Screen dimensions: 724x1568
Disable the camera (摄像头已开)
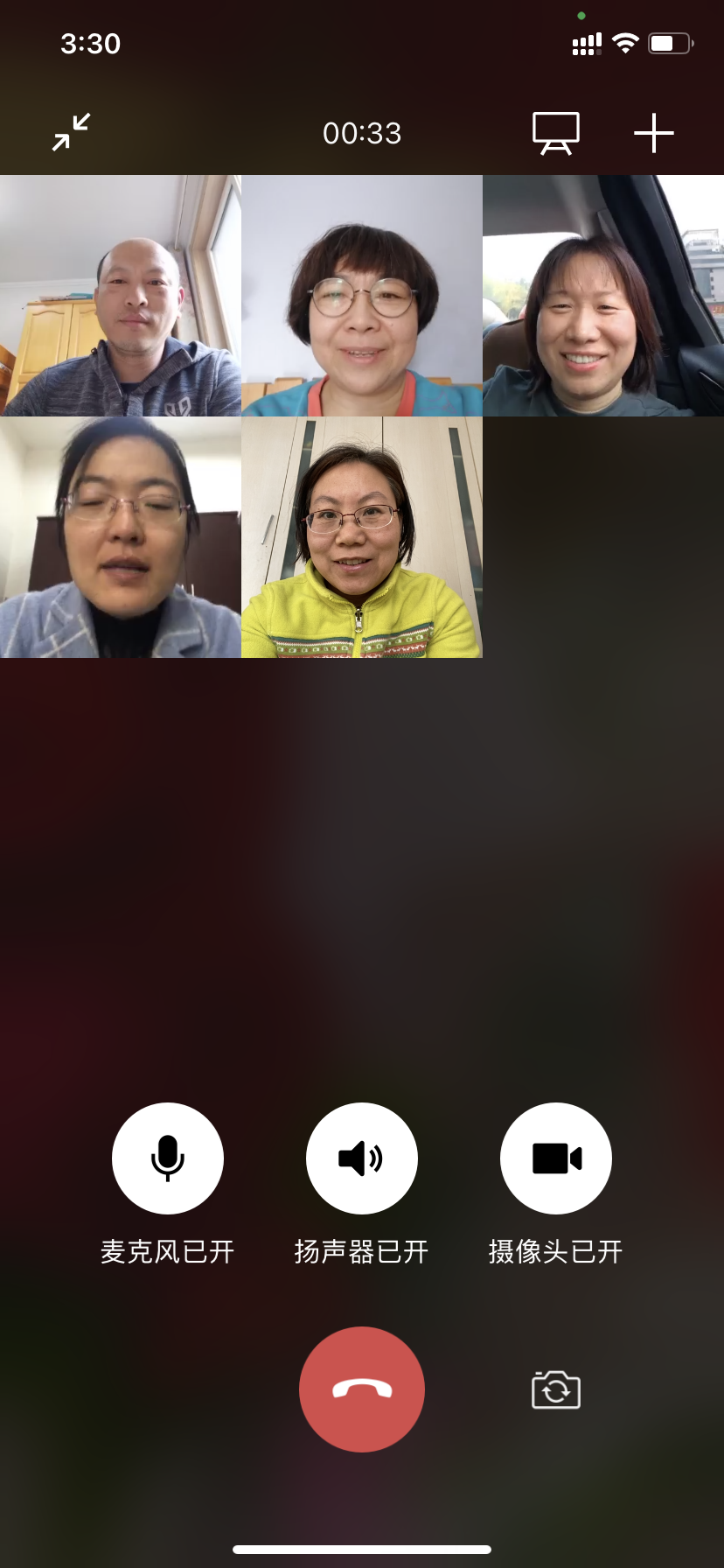[x=556, y=1158]
